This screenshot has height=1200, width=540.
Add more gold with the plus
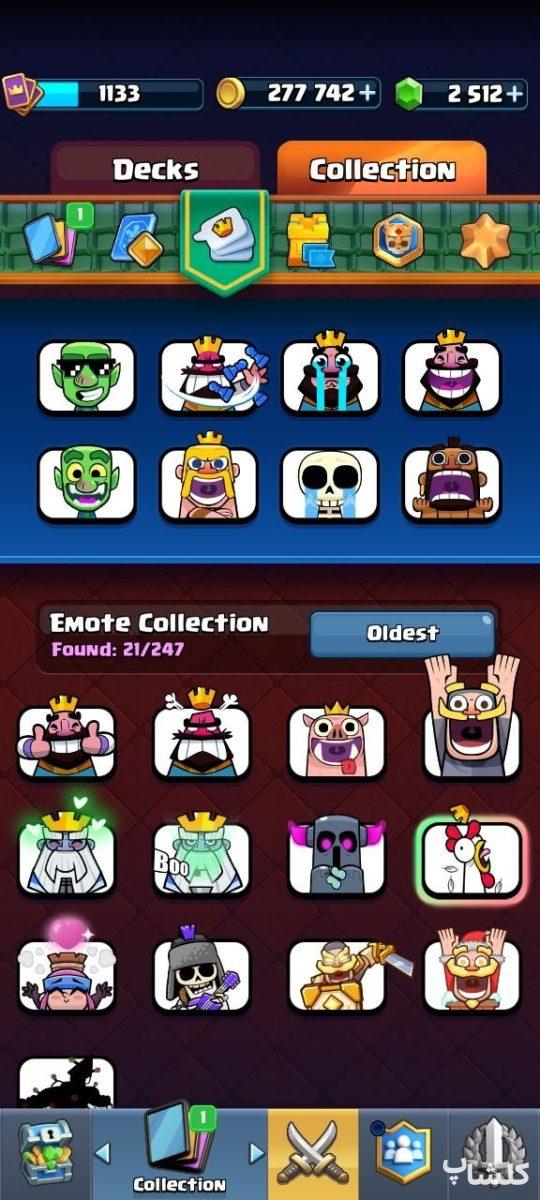click(368, 93)
